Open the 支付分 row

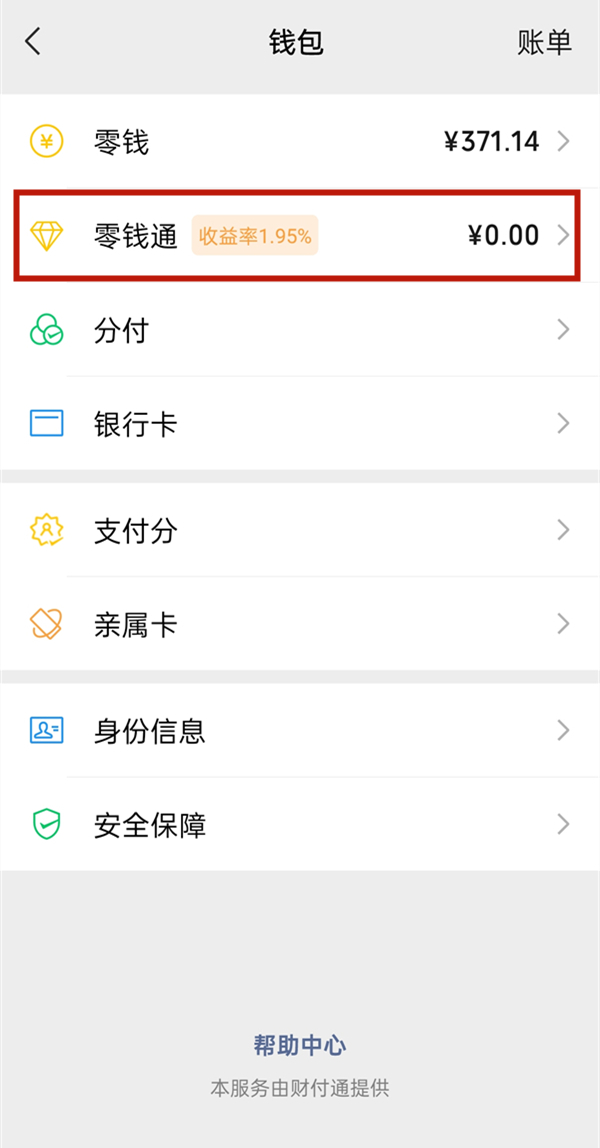(x=300, y=530)
